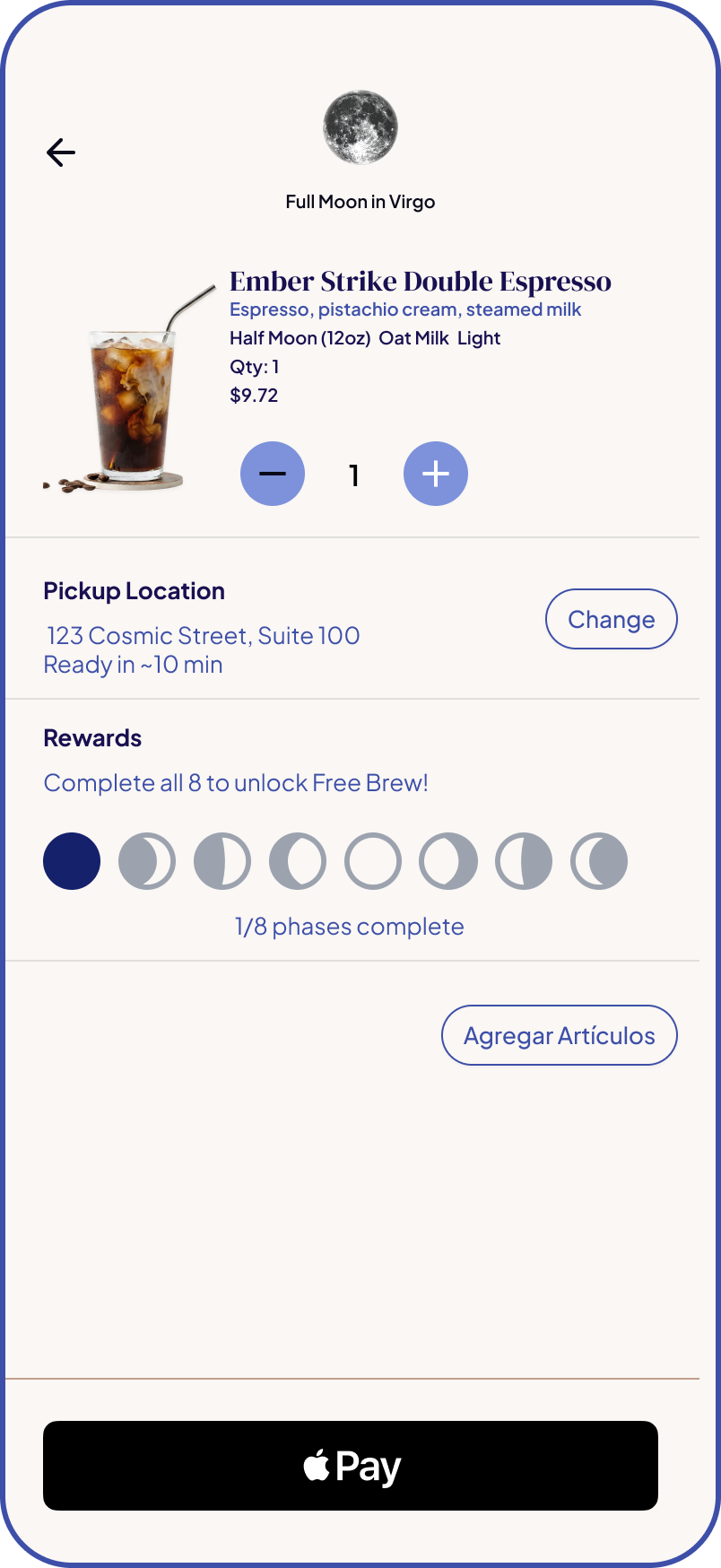The height and width of the screenshot is (1568, 721).
Task: Change the pickup location
Action: [x=611, y=619]
